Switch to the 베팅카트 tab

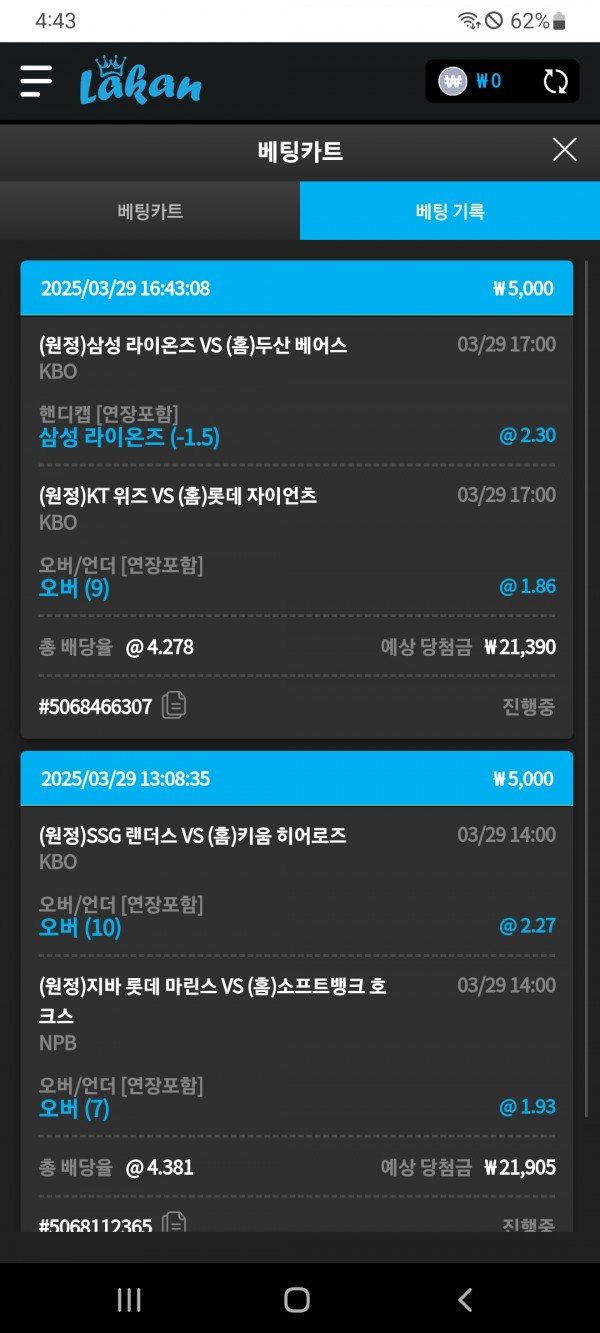coord(150,211)
